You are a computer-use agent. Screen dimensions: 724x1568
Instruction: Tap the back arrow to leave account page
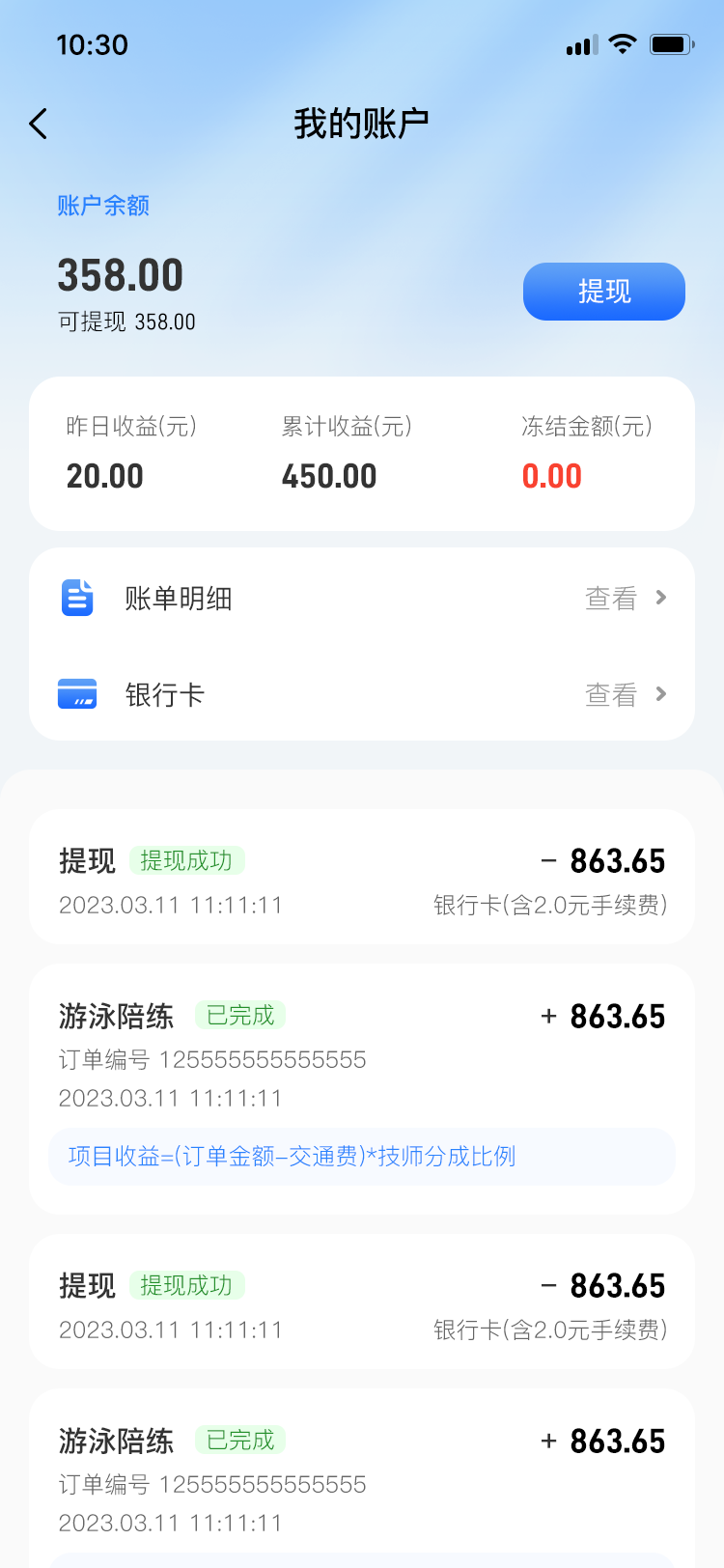[37, 124]
